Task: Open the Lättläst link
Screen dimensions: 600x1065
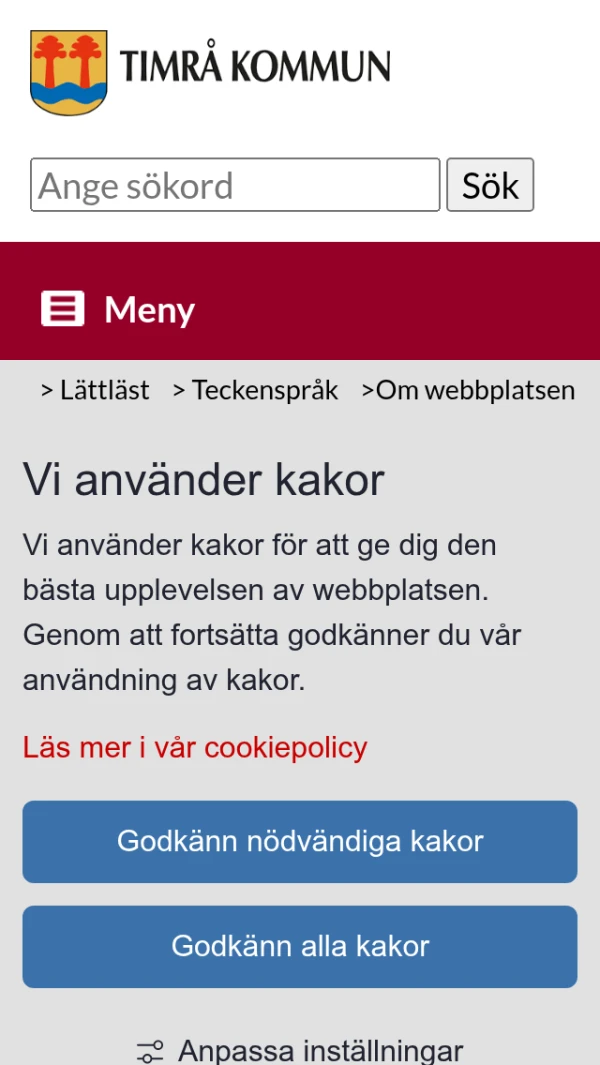Action: (x=95, y=390)
